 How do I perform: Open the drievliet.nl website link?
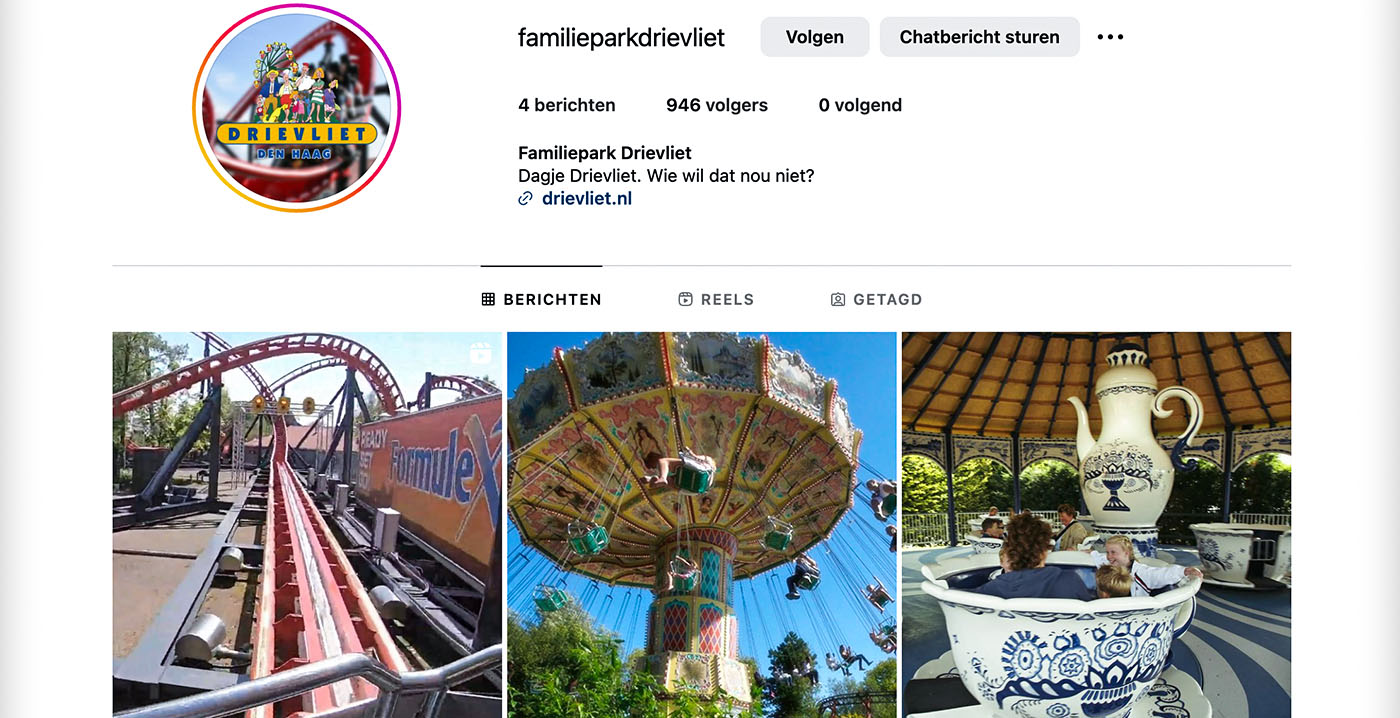click(x=586, y=198)
